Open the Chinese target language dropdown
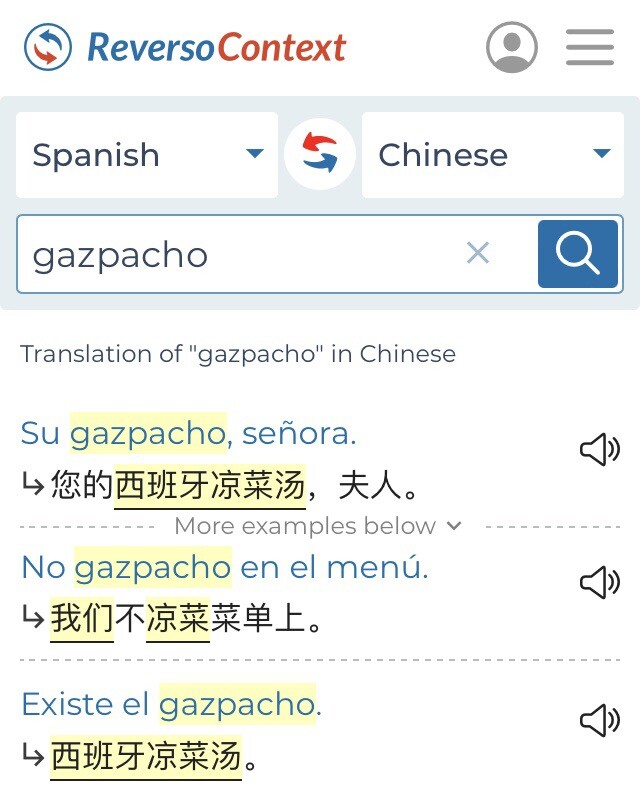The height and width of the screenshot is (797, 640). pos(493,155)
